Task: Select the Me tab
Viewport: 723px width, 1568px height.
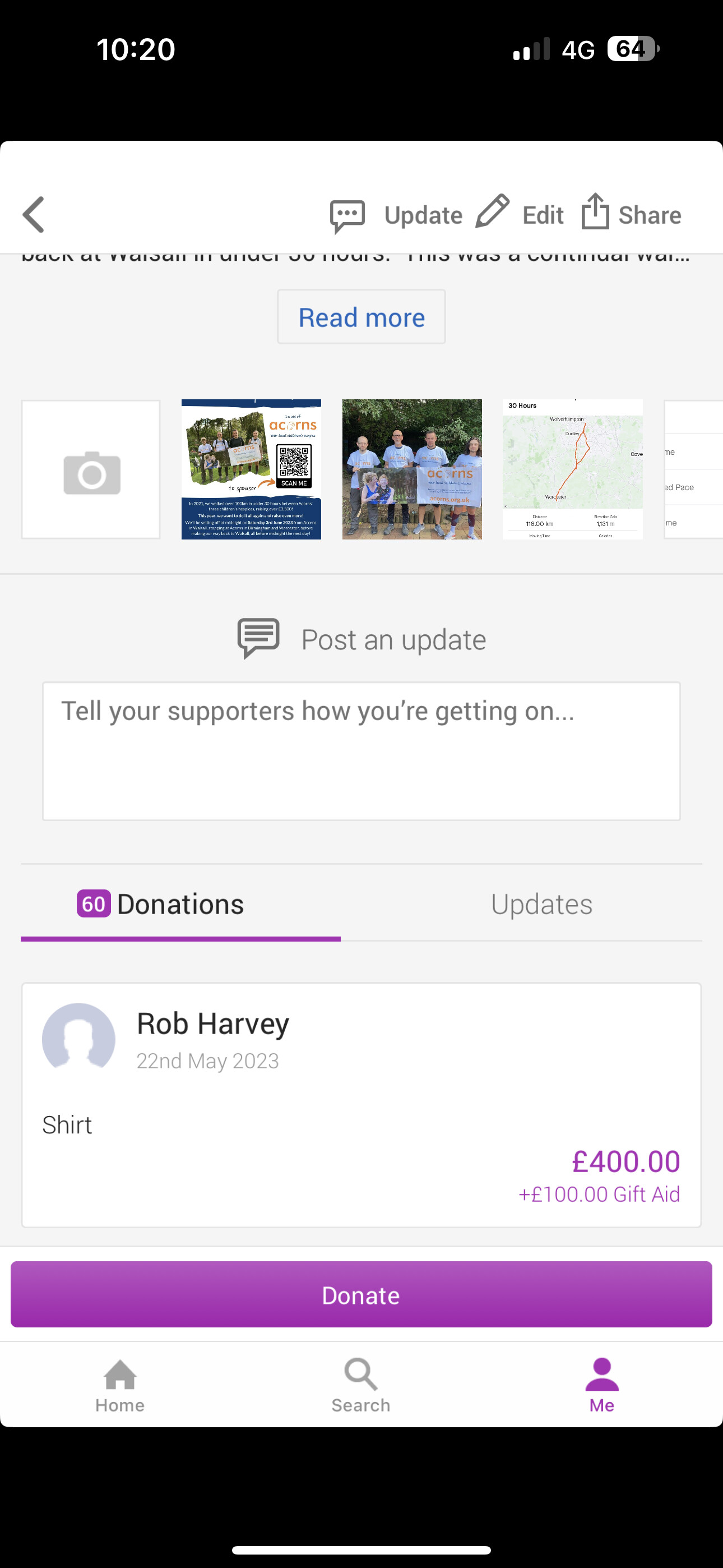Action: 602,1386
